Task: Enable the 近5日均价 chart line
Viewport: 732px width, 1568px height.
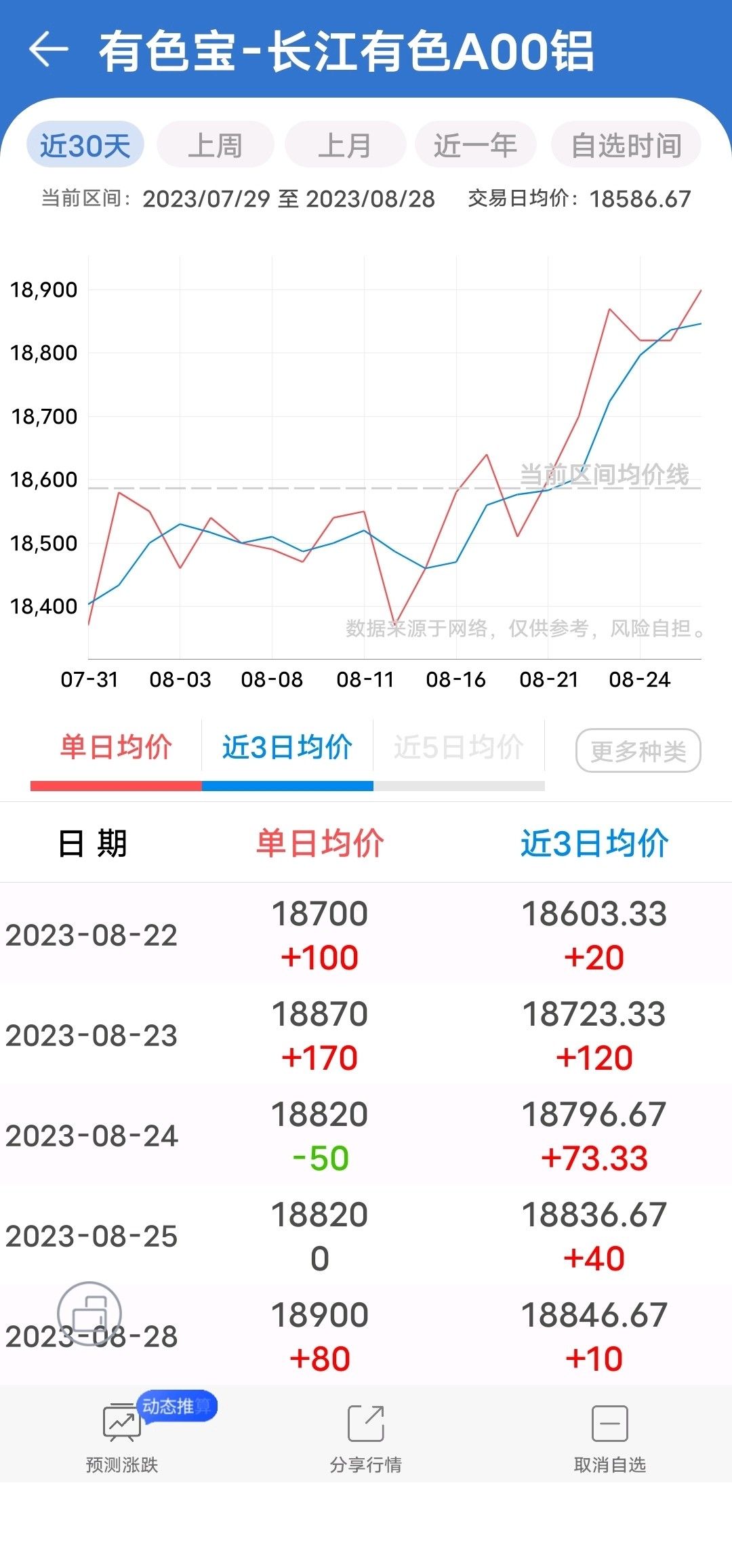Action: click(459, 748)
